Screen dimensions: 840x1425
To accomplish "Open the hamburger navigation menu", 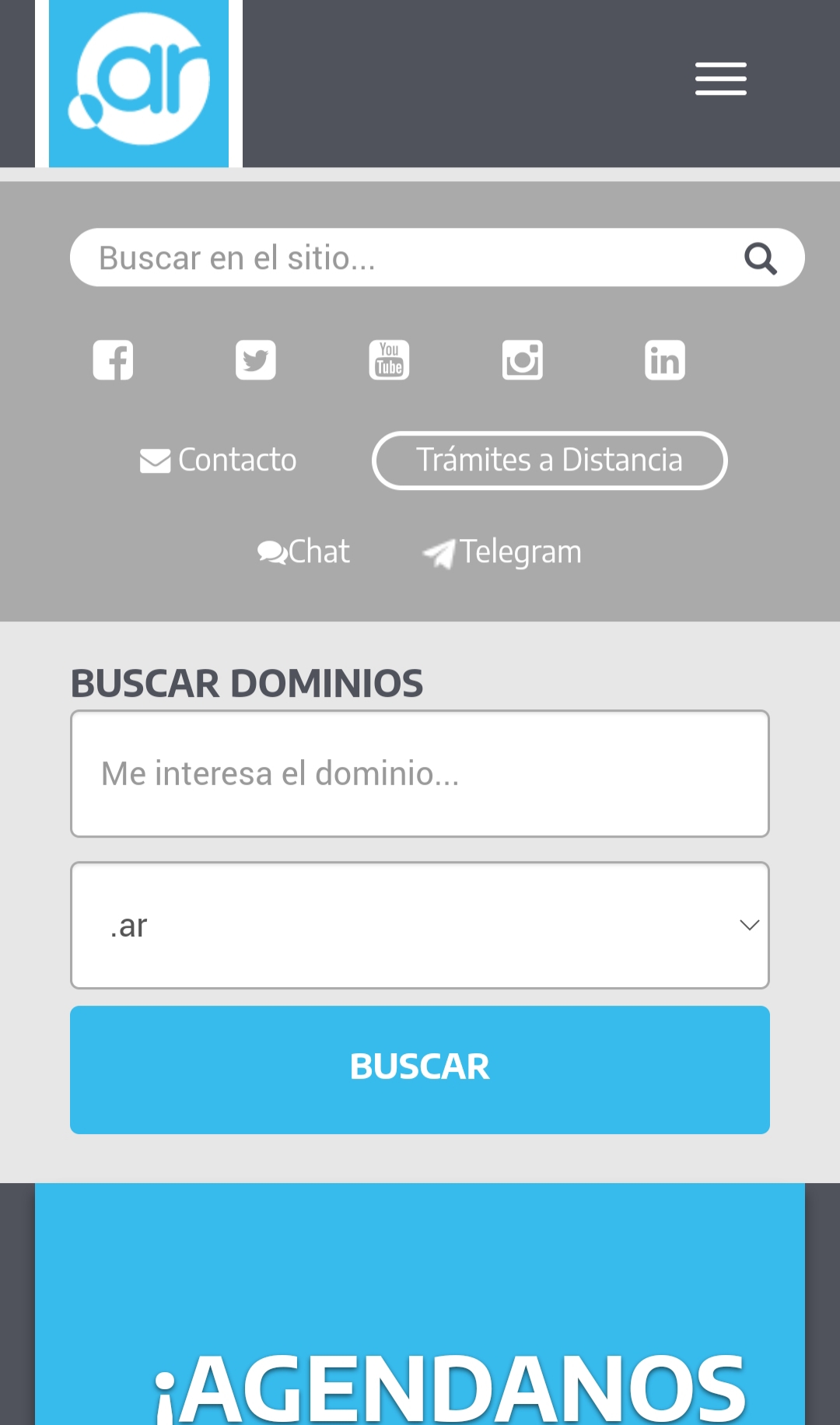I will tap(720, 79).
